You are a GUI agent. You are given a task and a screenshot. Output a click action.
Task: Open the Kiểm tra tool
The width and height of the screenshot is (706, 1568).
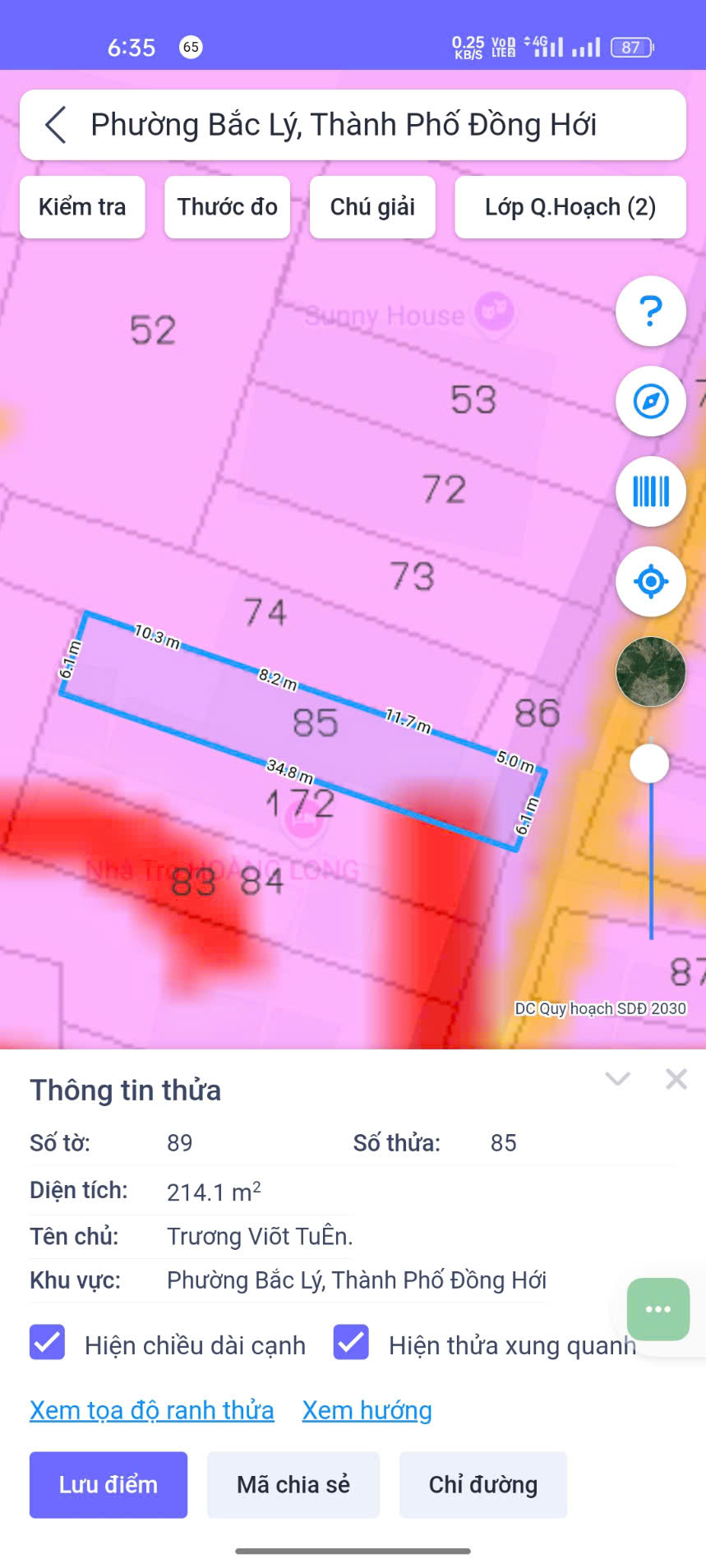[82, 207]
